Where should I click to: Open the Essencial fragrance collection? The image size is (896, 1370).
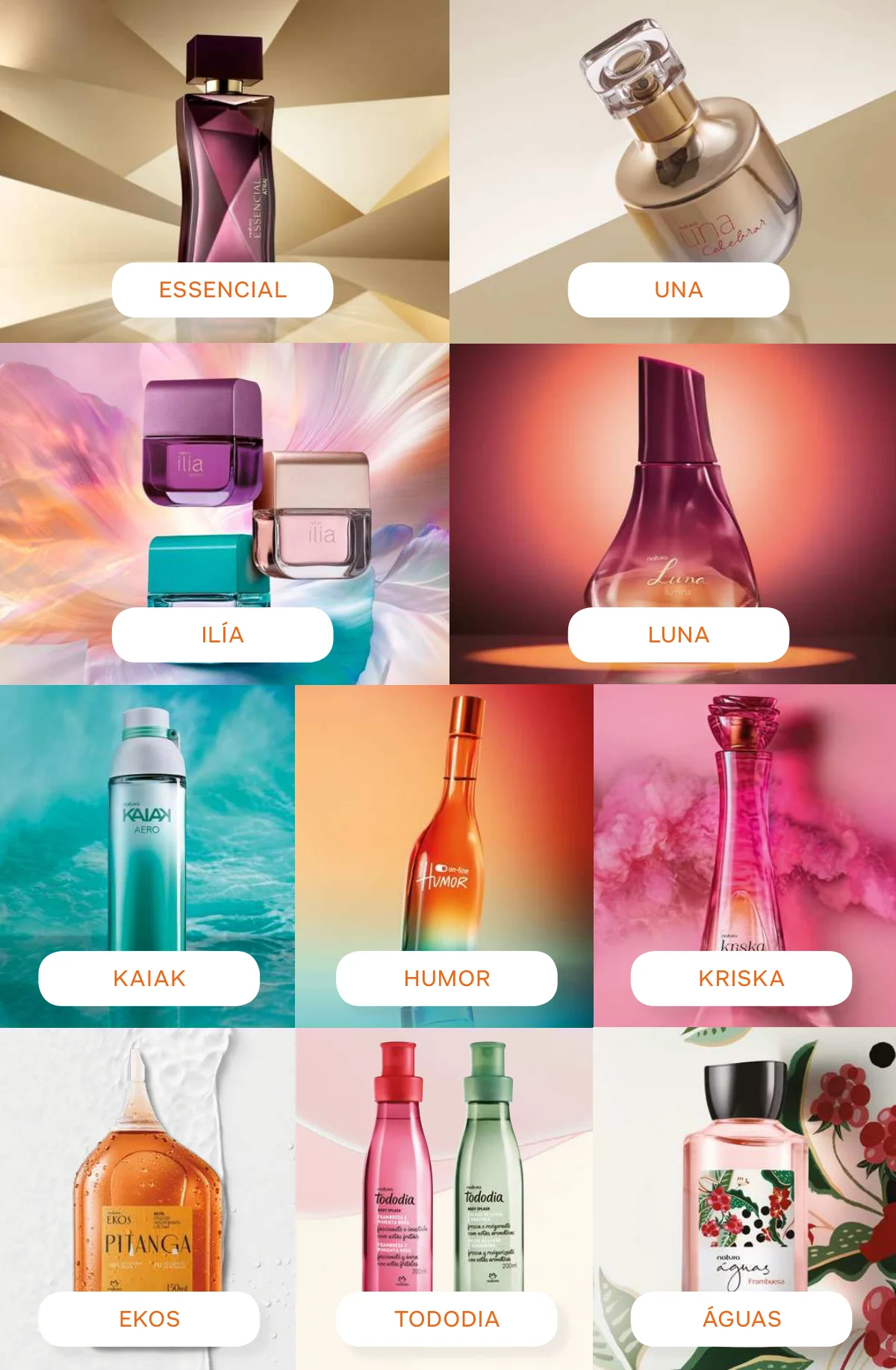pyautogui.click(x=223, y=290)
